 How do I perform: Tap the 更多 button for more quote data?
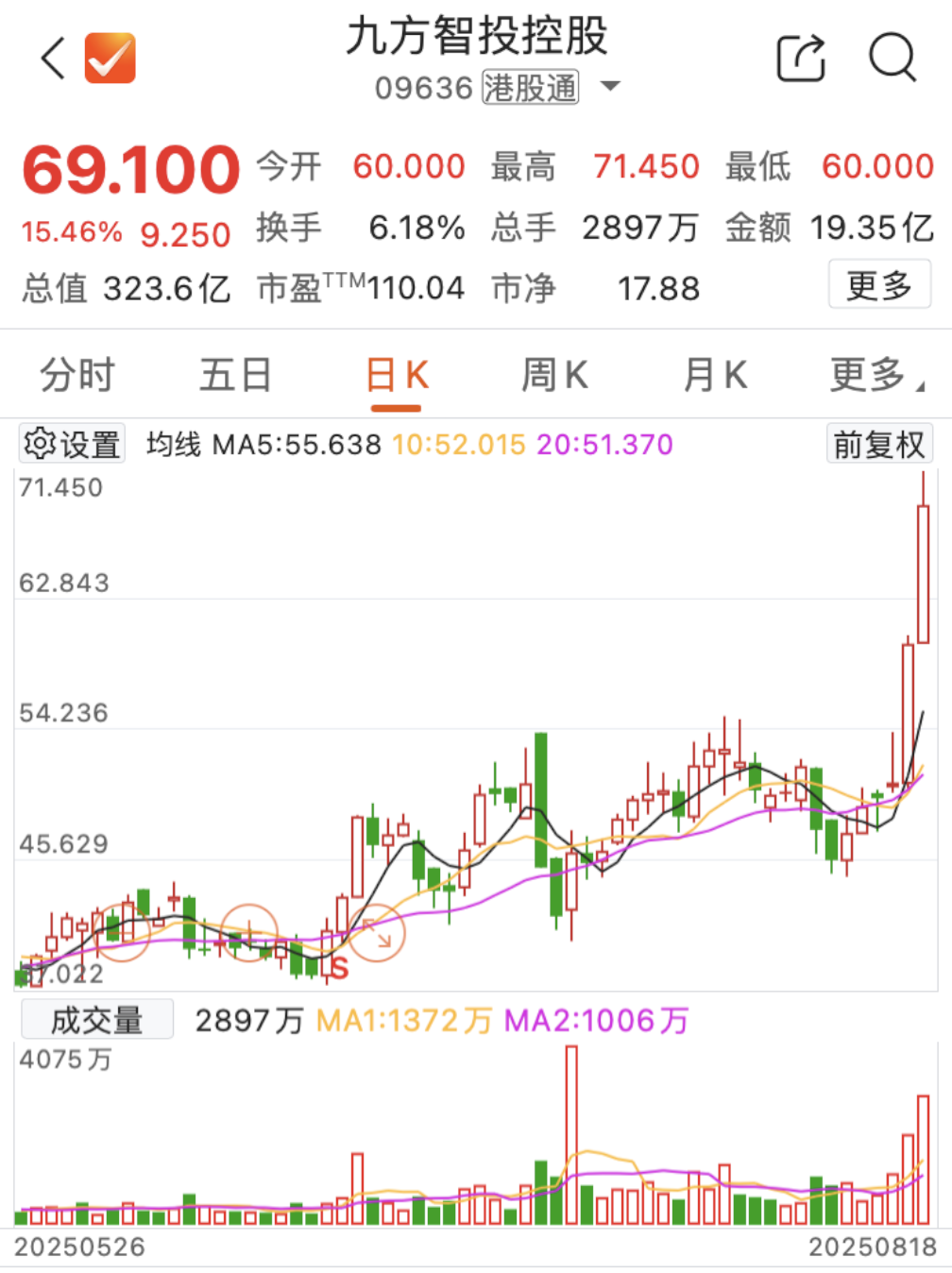(879, 284)
